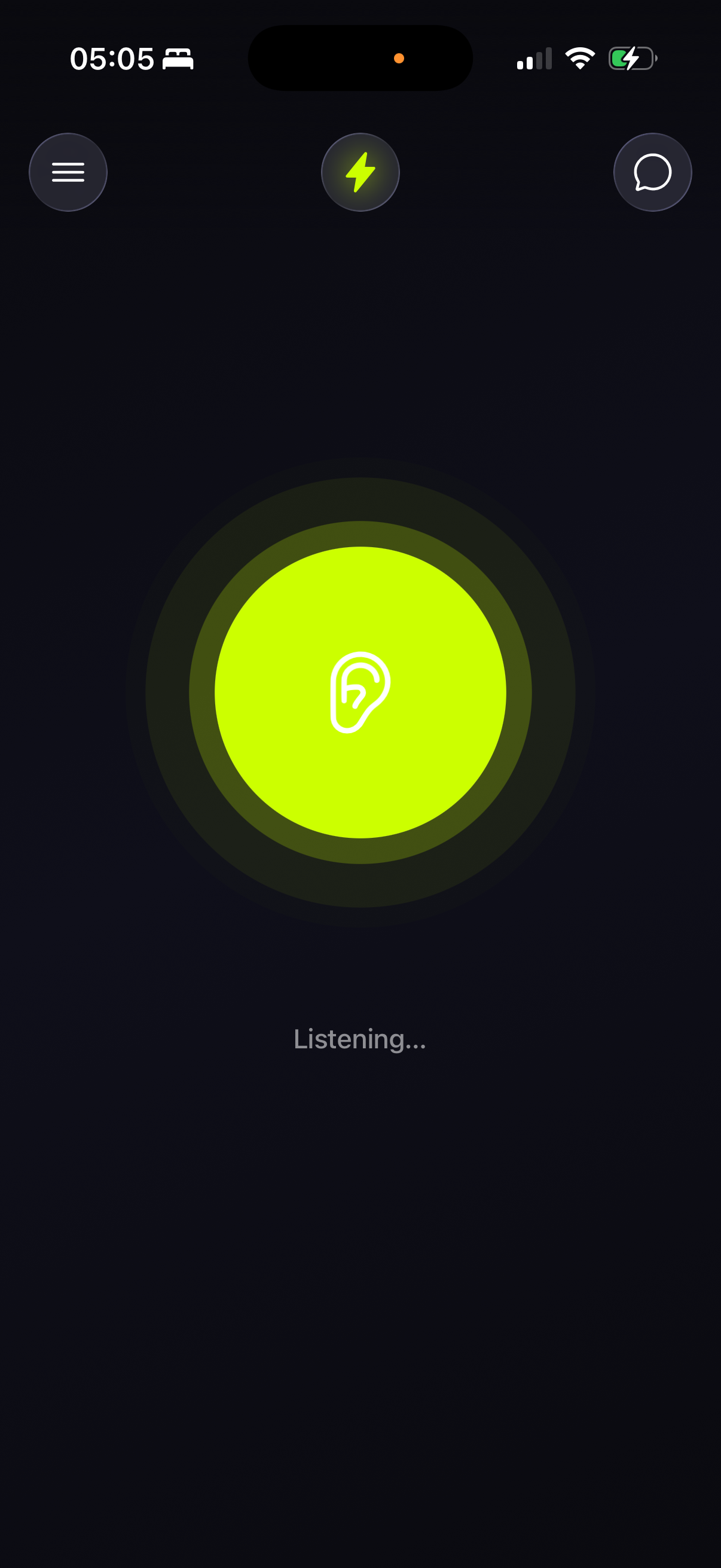The image size is (721, 1568).
Task: Open the chat bubble conversation view
Action: [652, 172]
